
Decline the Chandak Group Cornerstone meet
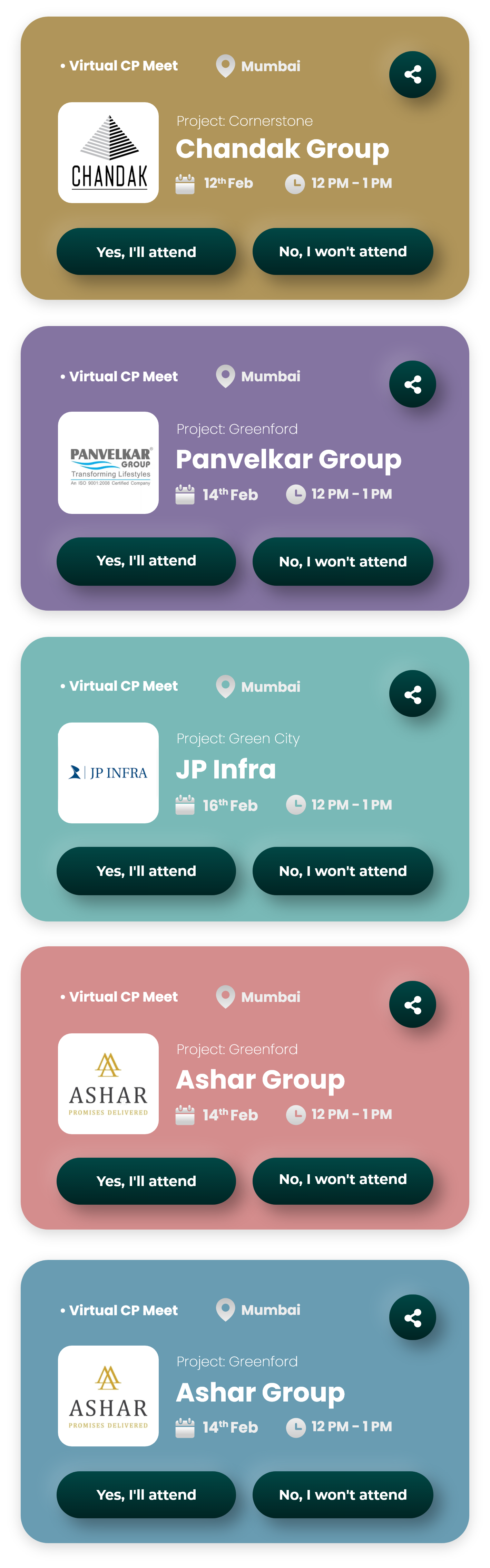(x=342, y=251)
